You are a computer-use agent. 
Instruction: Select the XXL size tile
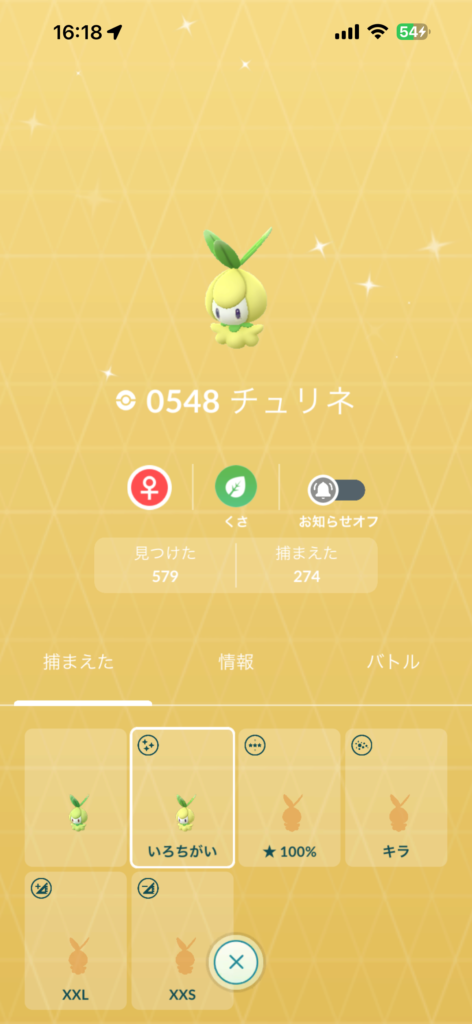(76, 940)
